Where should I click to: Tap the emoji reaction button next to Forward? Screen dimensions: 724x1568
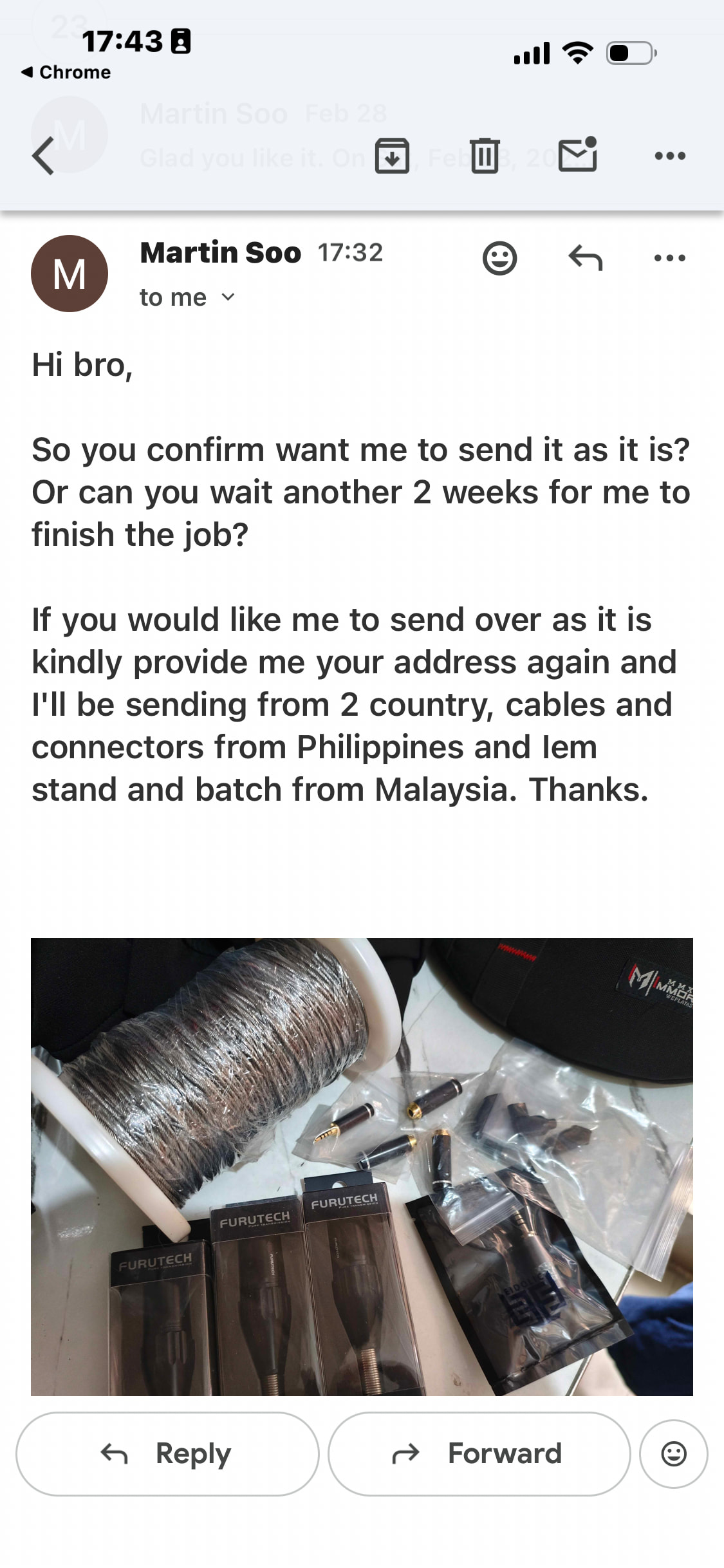pos(673,1453)
